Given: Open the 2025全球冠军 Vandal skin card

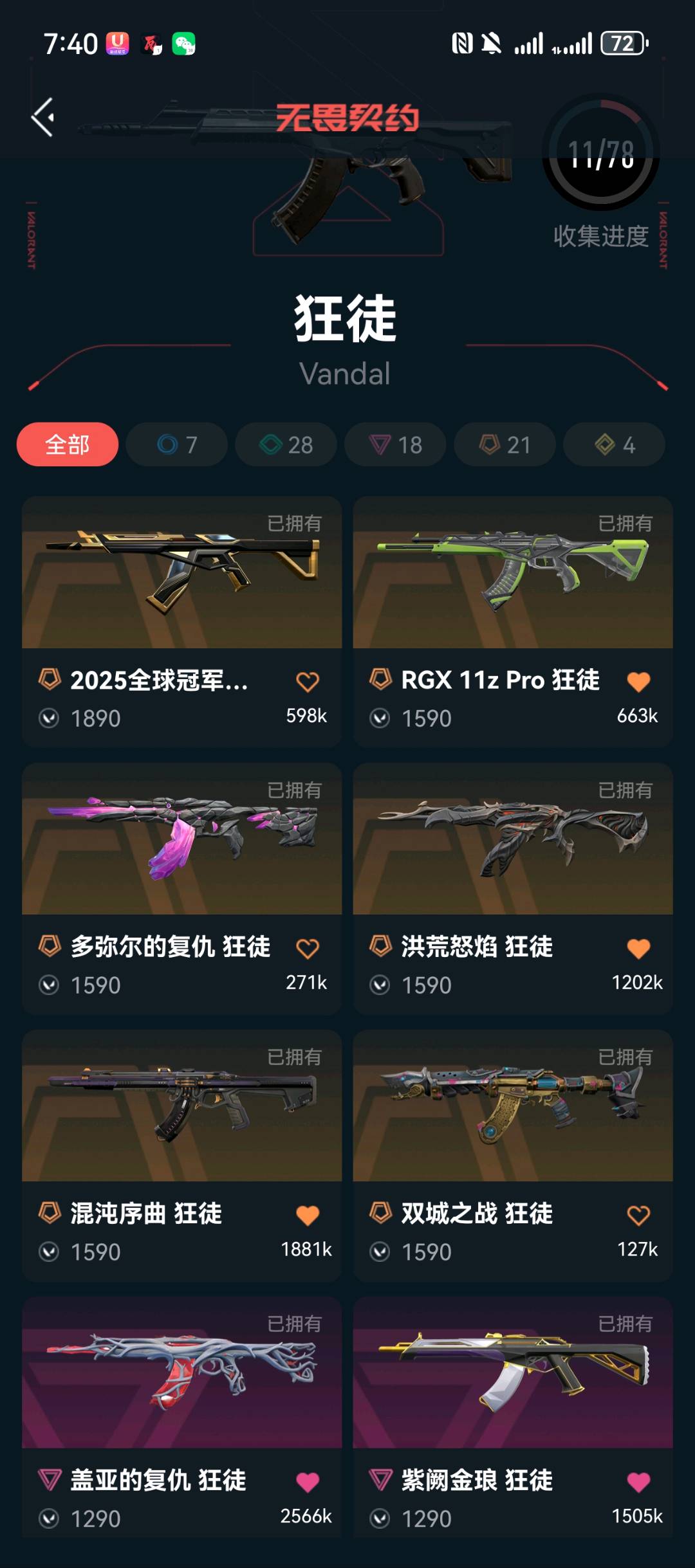Looking at the screenshot, I should 181,621.
